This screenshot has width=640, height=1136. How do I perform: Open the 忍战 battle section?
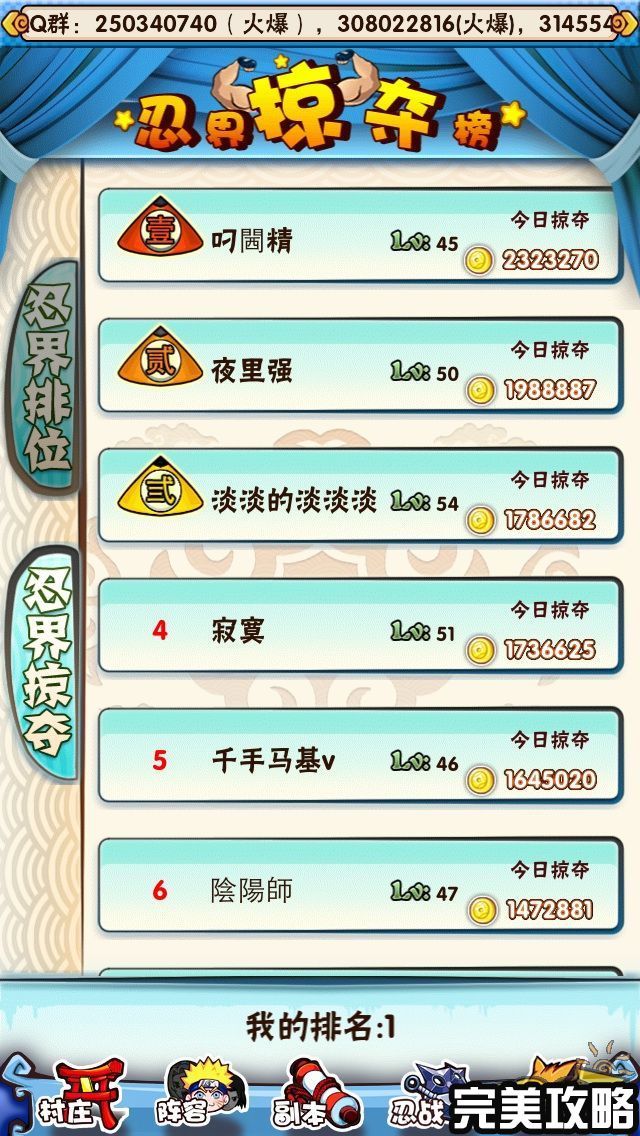(425, 1098)
